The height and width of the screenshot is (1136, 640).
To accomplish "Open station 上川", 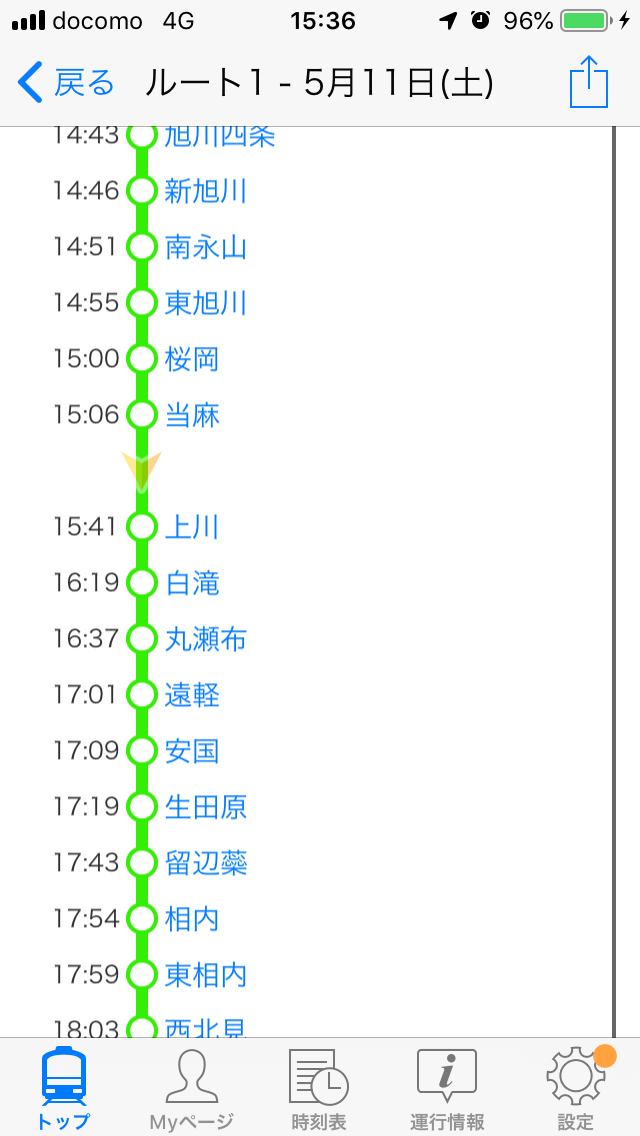I will 192,527.
